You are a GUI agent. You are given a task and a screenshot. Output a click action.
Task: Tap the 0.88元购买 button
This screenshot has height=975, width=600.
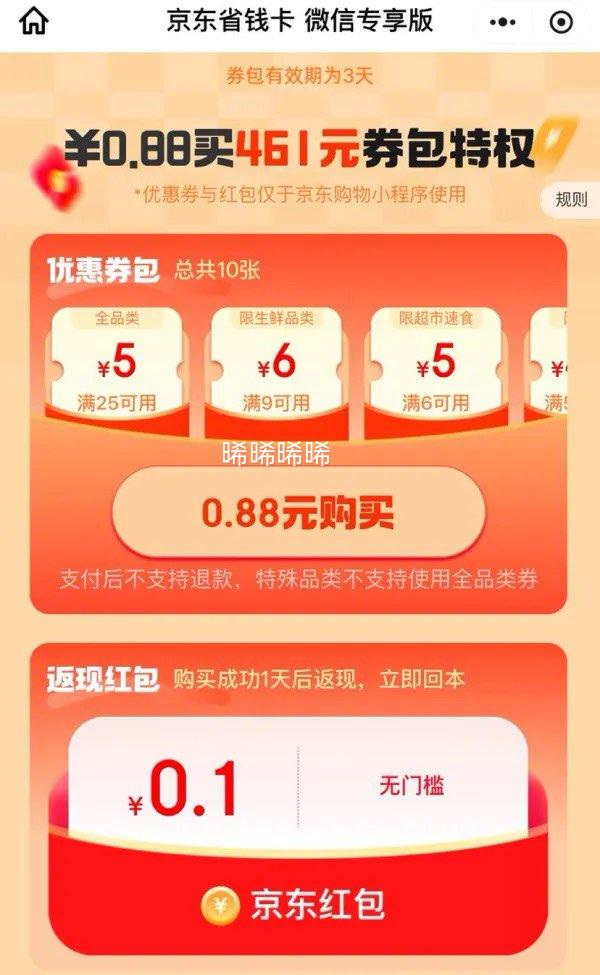299,512
